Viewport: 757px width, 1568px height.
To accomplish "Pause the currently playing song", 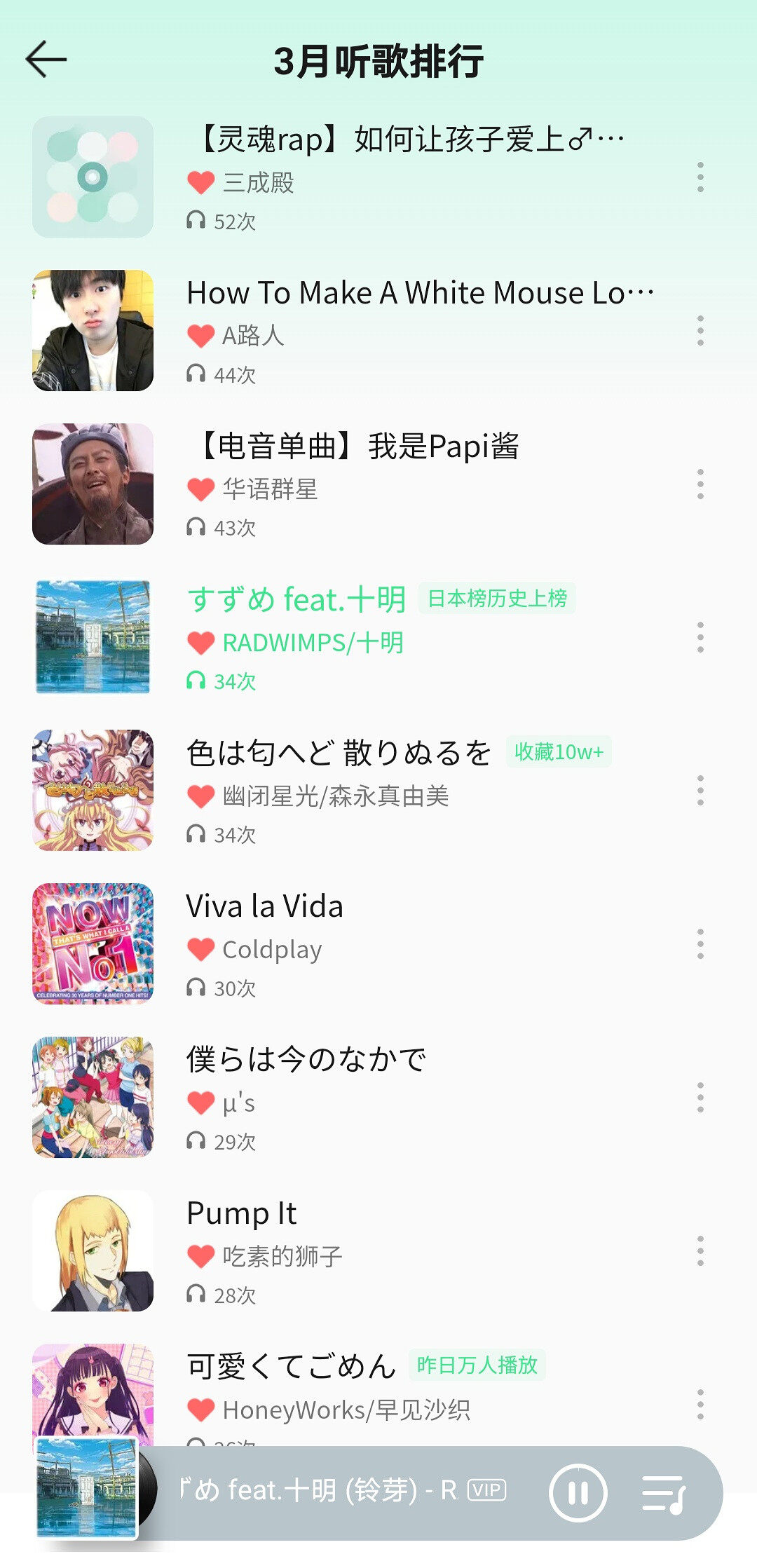I will pos(578,1494).
